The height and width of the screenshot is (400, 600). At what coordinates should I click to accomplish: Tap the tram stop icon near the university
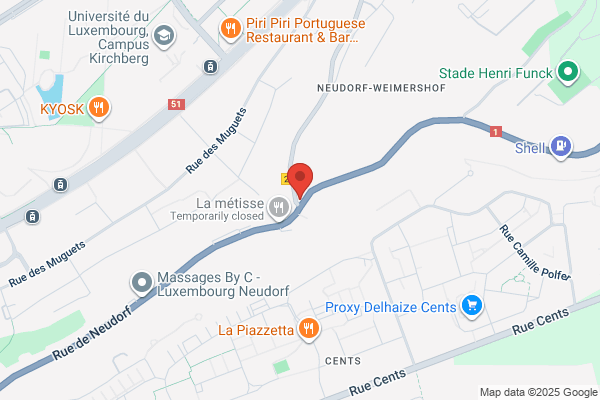coord(210,67)
